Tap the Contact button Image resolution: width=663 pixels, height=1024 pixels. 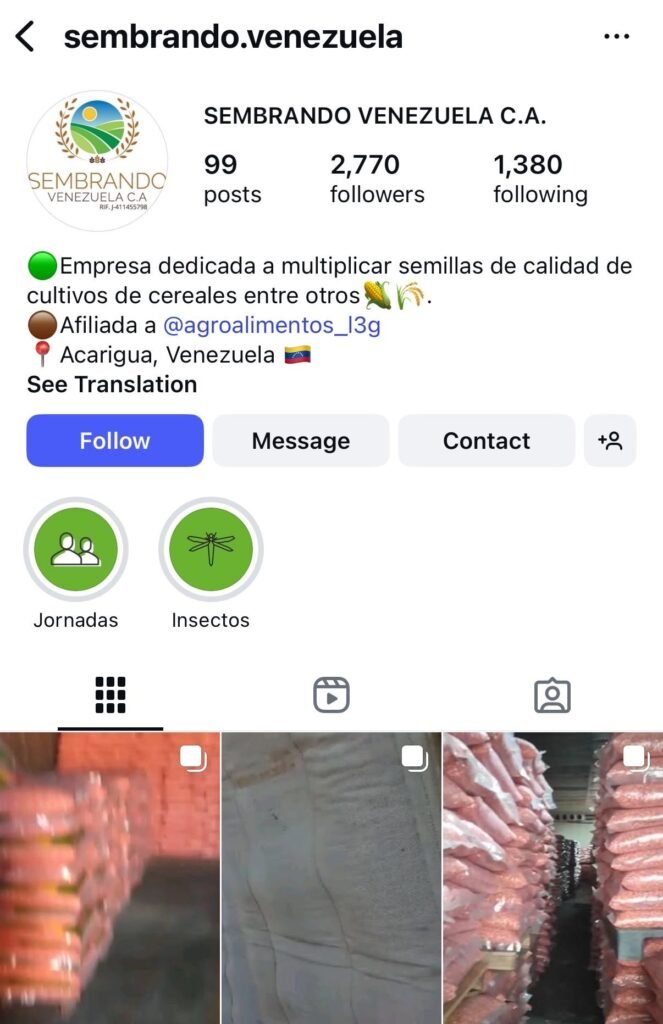coord(486,441)
